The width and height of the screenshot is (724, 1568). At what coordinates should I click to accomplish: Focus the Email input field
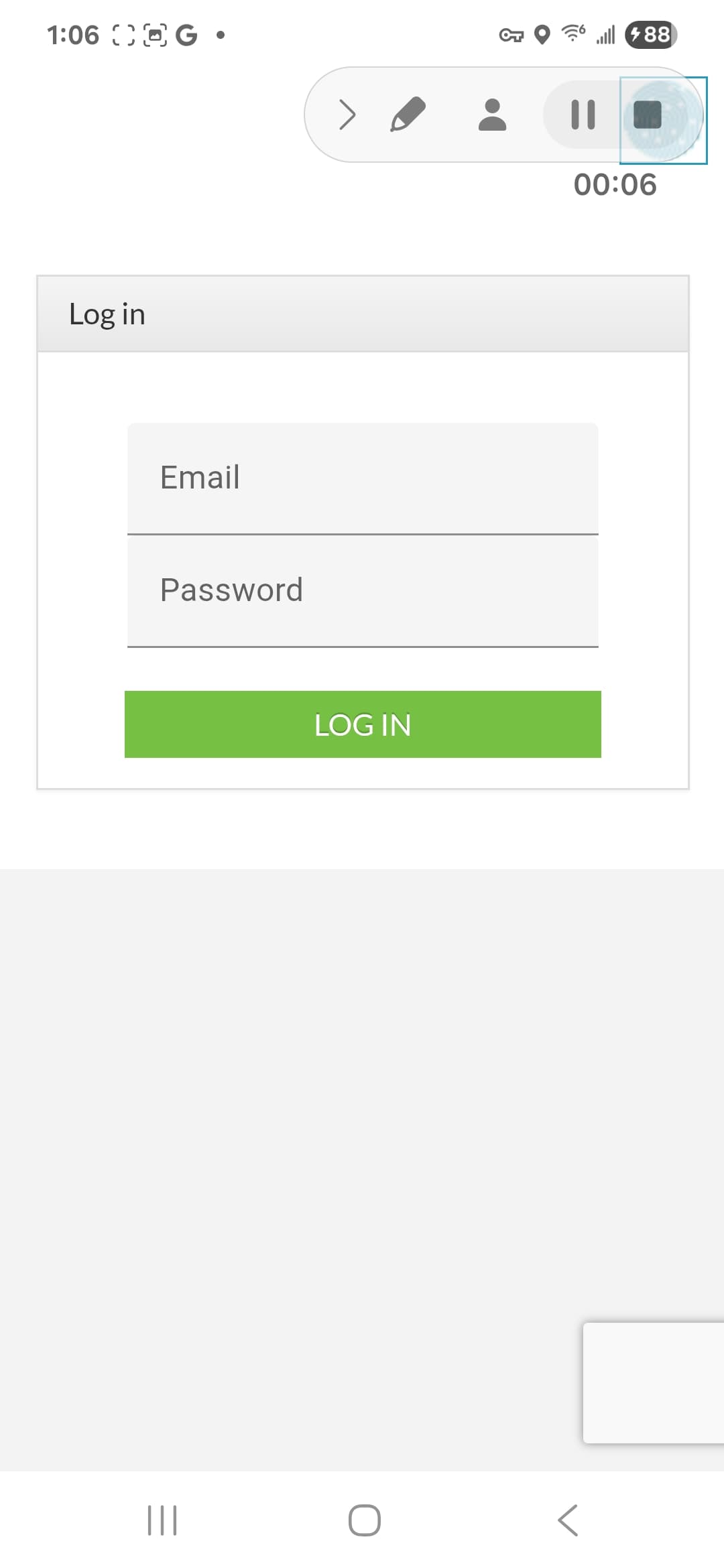363,478
